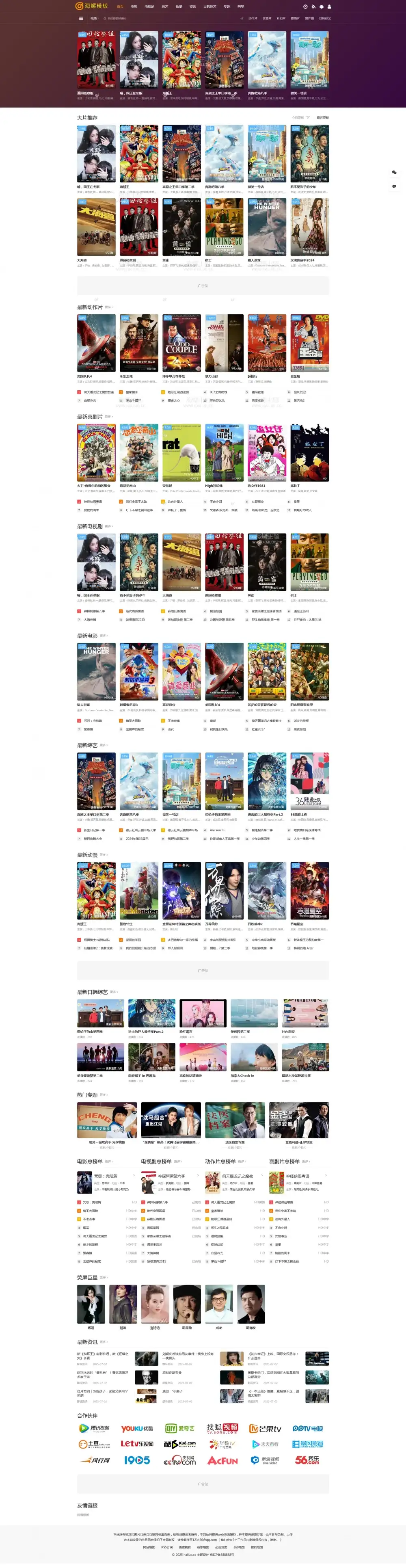
Task: Open the user account icon
Action: pos(329,6)
